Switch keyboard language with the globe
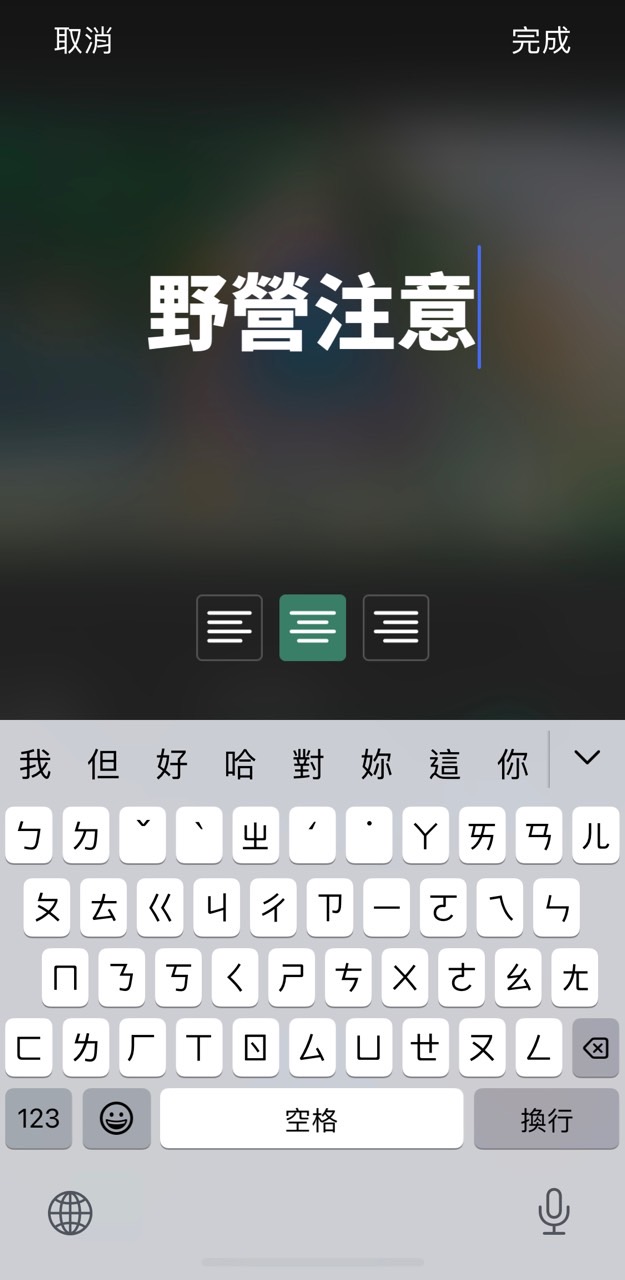The width and height of the screenshot is (625, 1280). [70, 1213]
